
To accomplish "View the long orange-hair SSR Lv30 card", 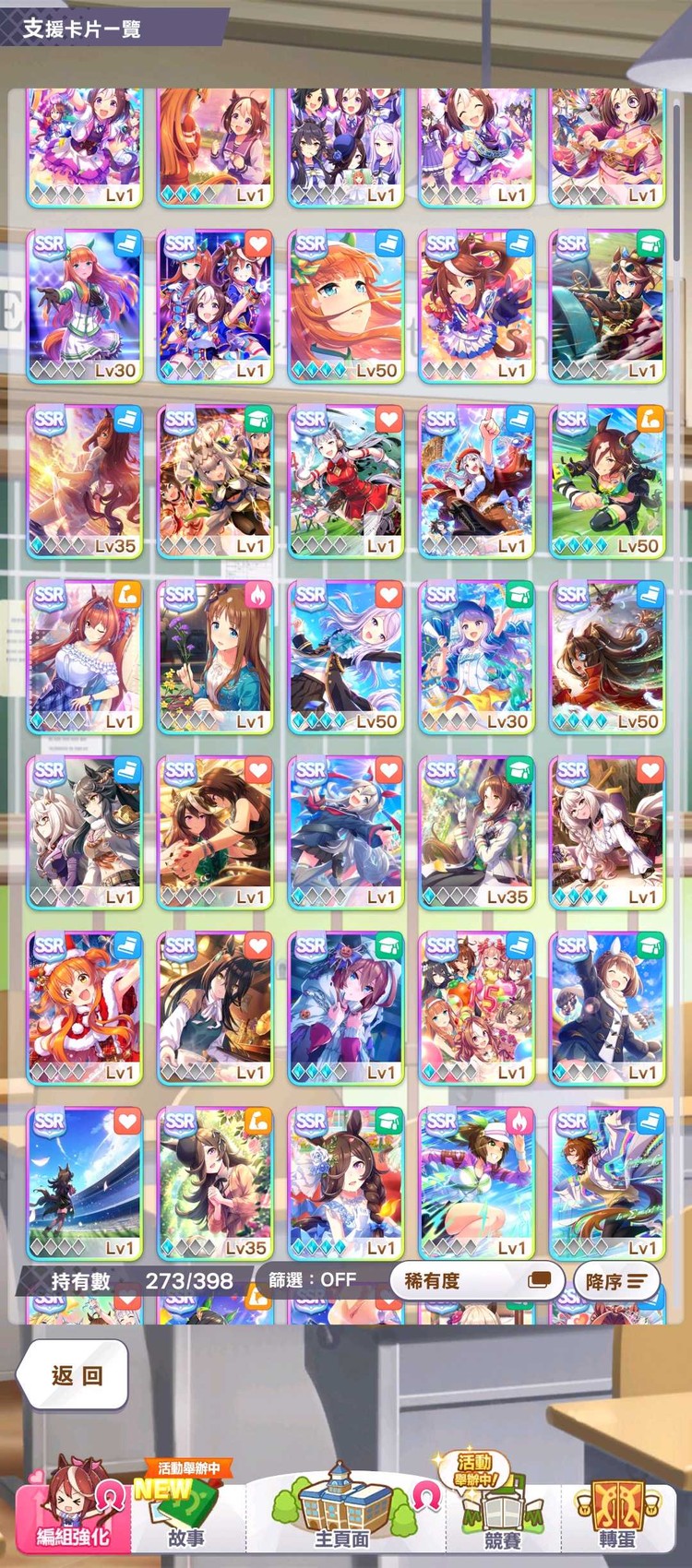I will tap(85, 306).
